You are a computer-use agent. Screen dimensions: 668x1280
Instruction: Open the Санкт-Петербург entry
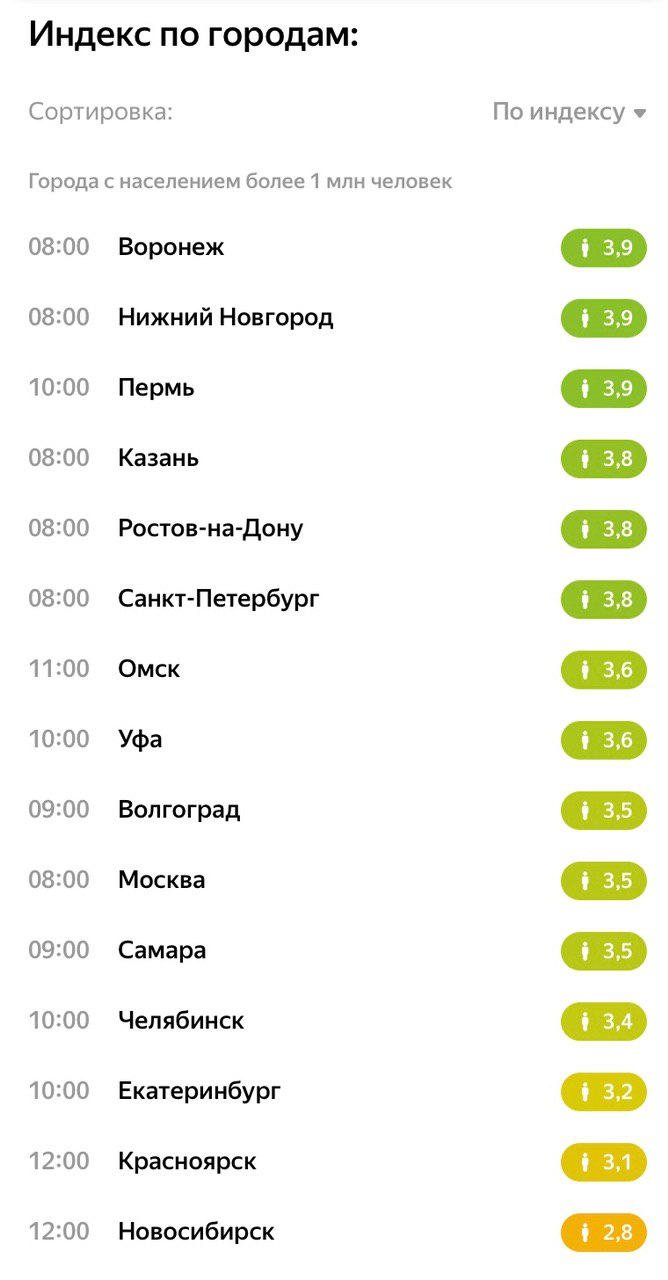point(218,599)
